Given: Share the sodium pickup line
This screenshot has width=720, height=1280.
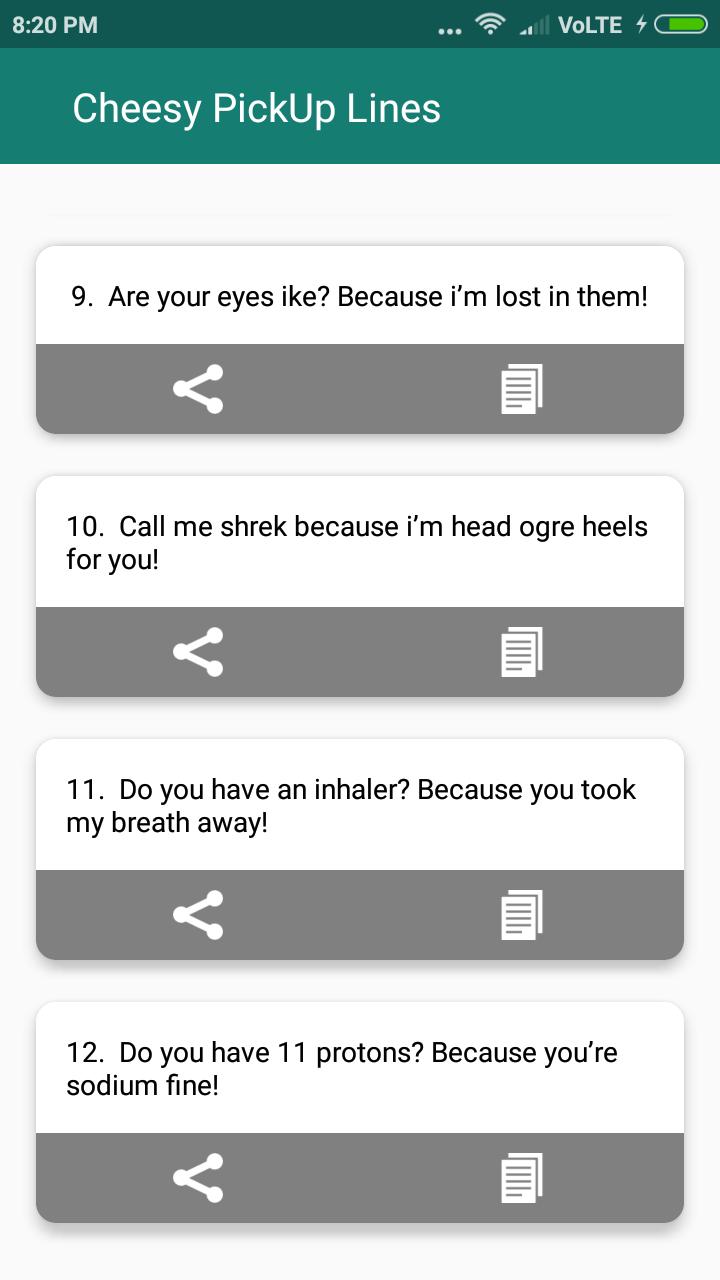Looking at the screenshot, I should tap(198, 1177).
